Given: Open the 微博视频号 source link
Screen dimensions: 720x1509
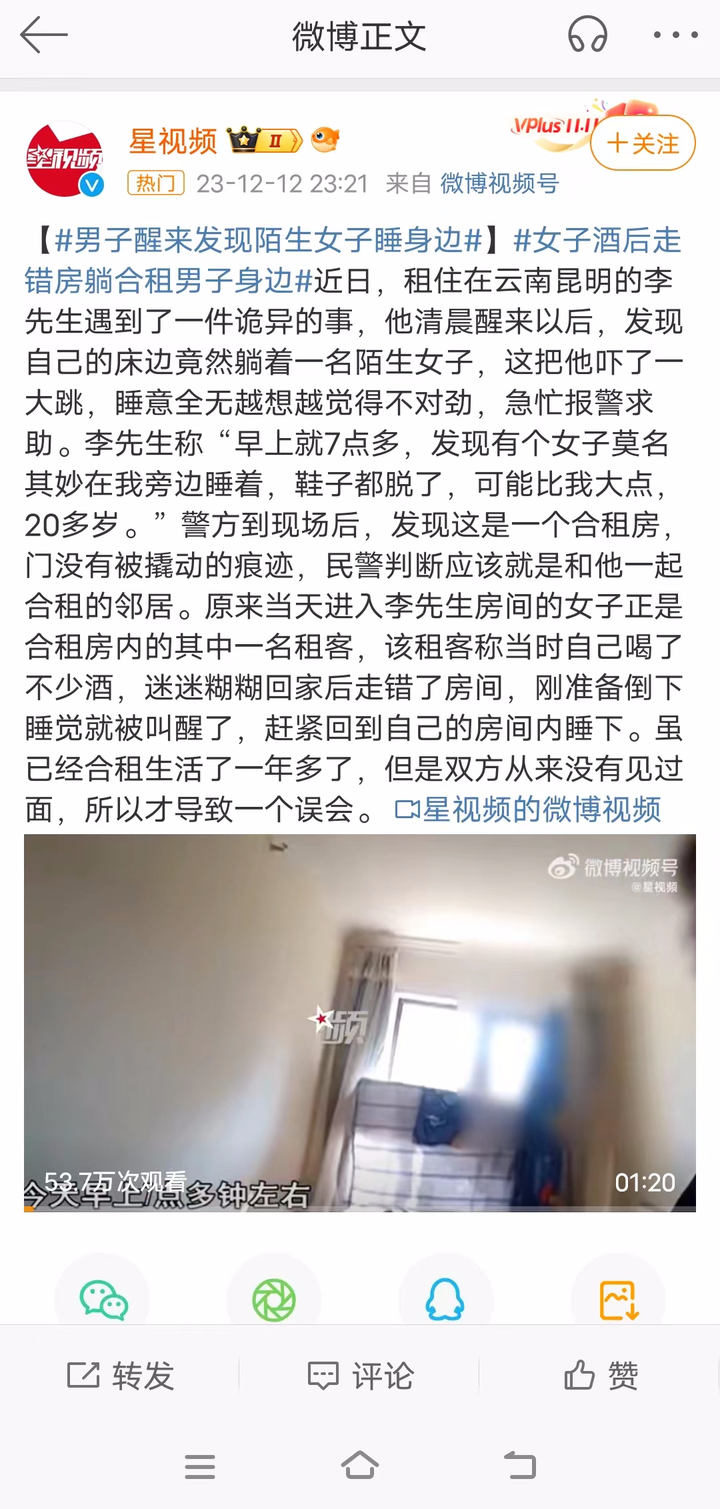Looking at the screenshot, I should (x=499, y=184).
